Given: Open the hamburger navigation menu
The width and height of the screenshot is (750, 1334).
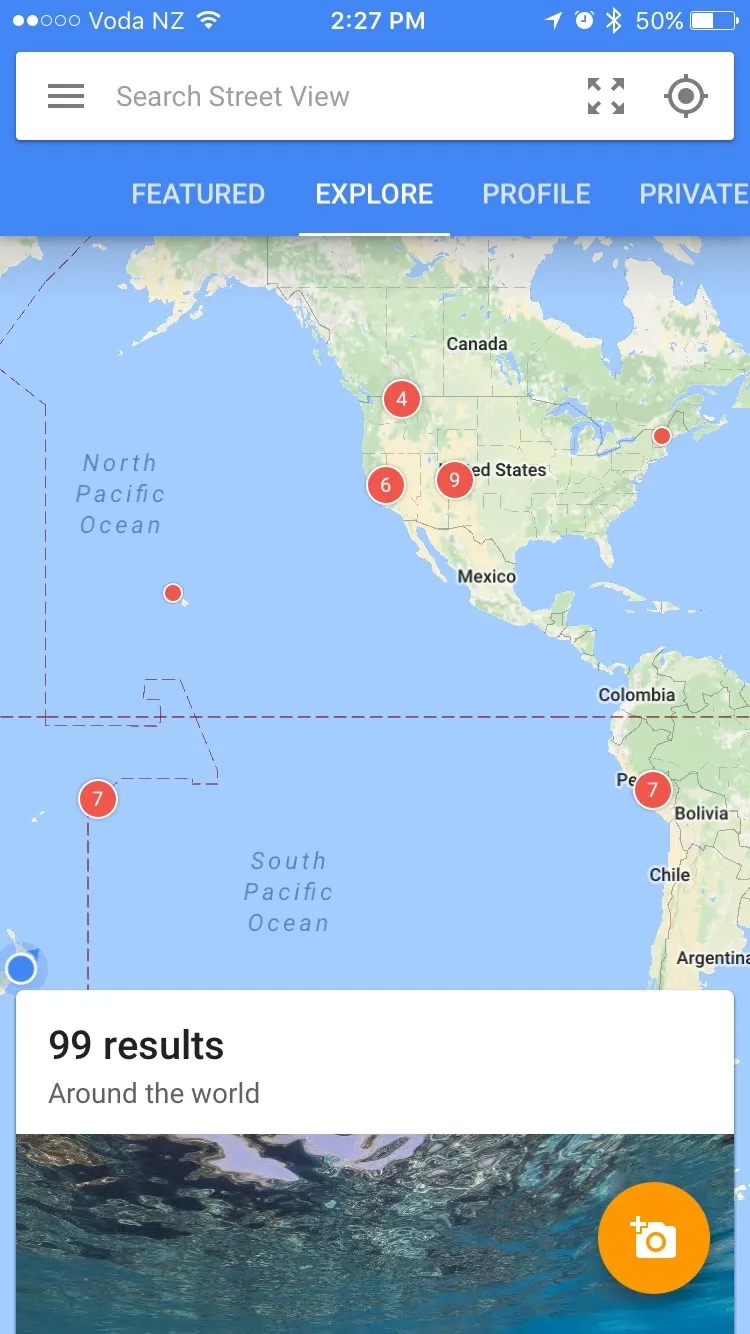Looking at the screenshot, I should (66, 96).
